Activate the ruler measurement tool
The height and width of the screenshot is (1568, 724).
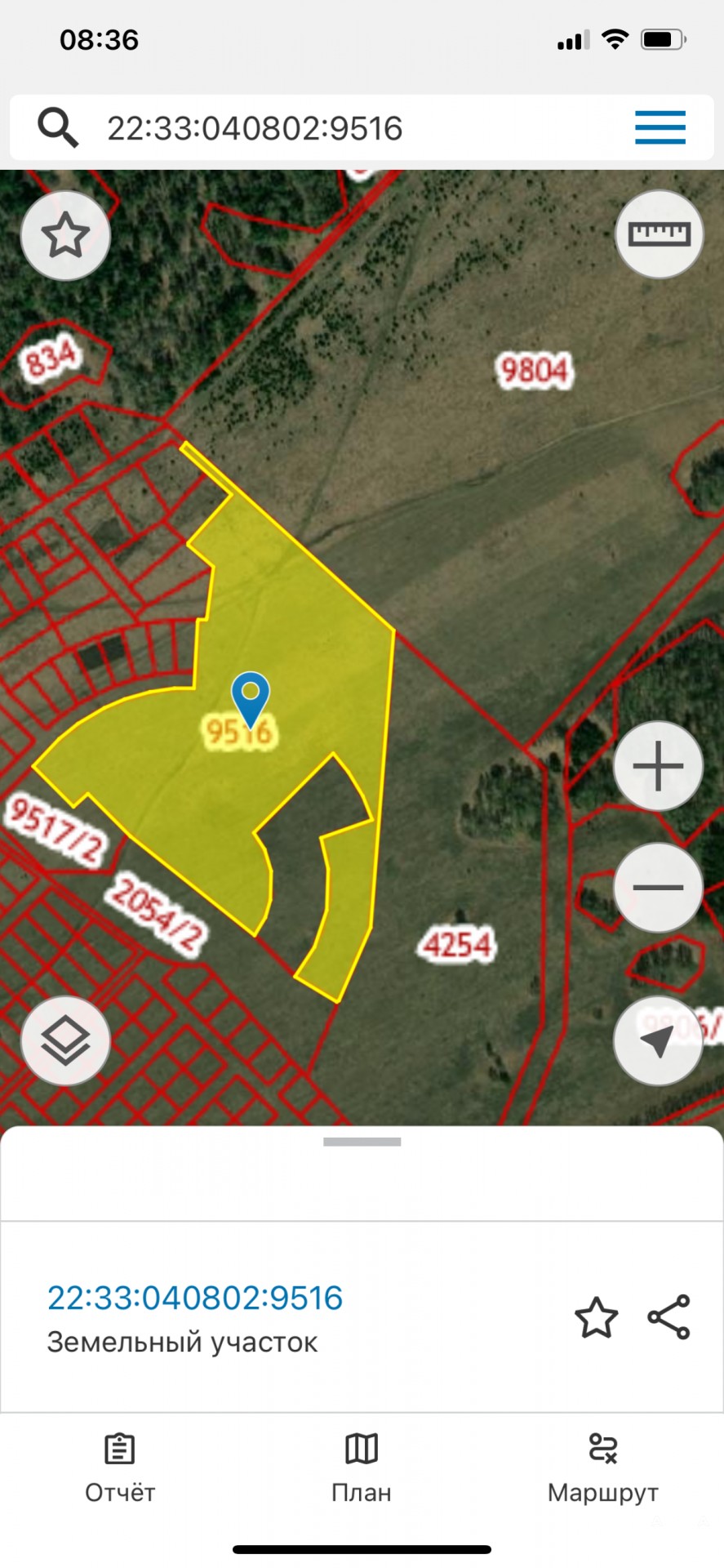[659, 235]
